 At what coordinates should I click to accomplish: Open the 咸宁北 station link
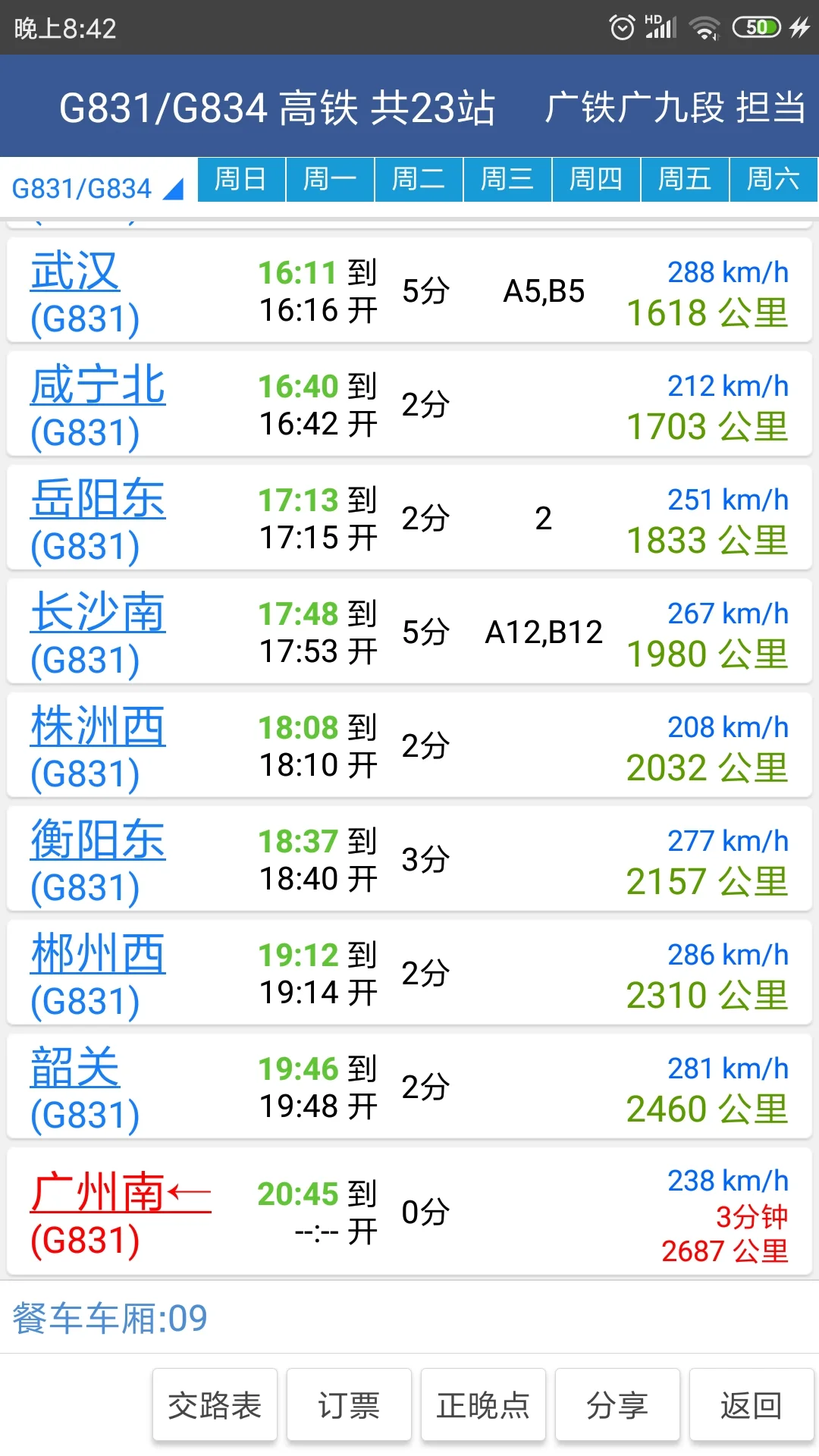pos(98,385)
